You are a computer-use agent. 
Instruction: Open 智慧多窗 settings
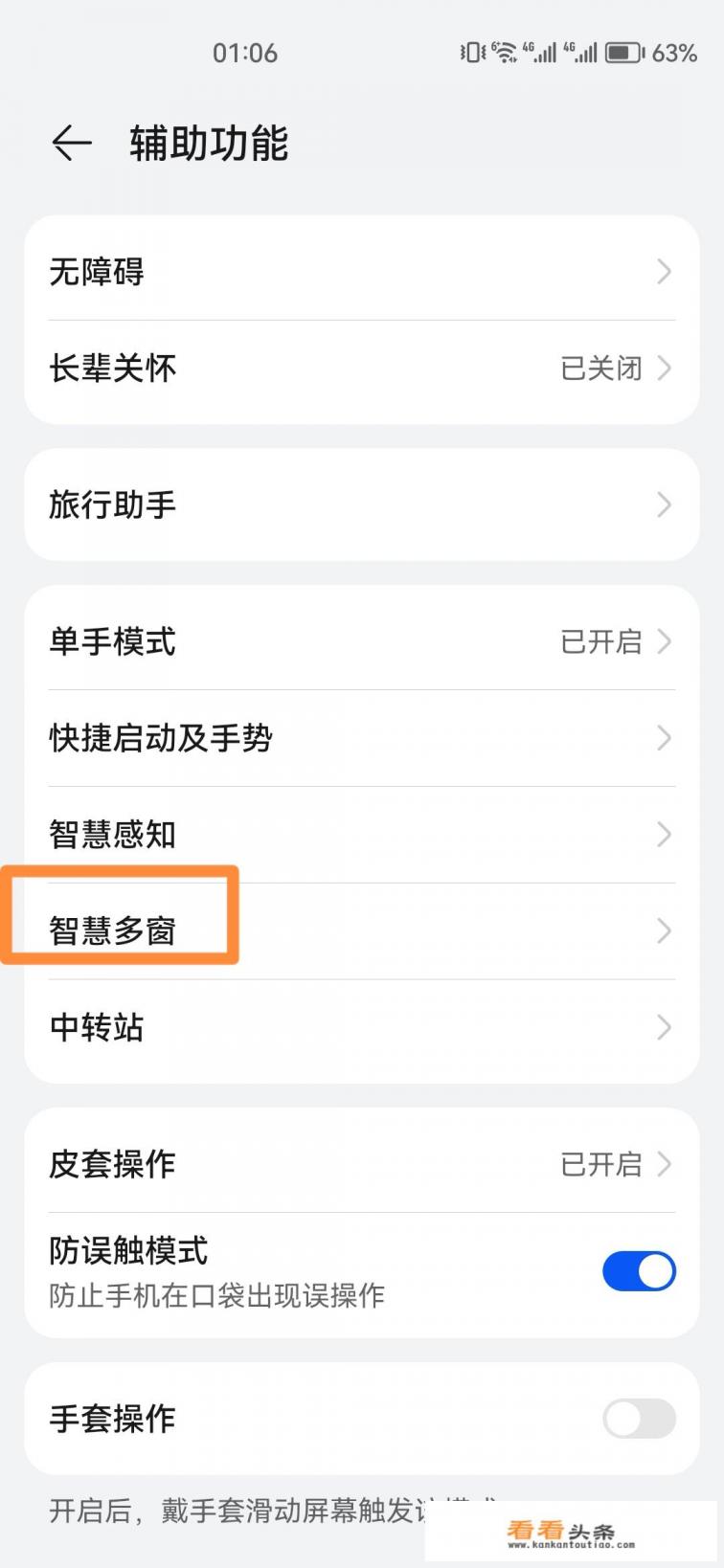point(362,930)
